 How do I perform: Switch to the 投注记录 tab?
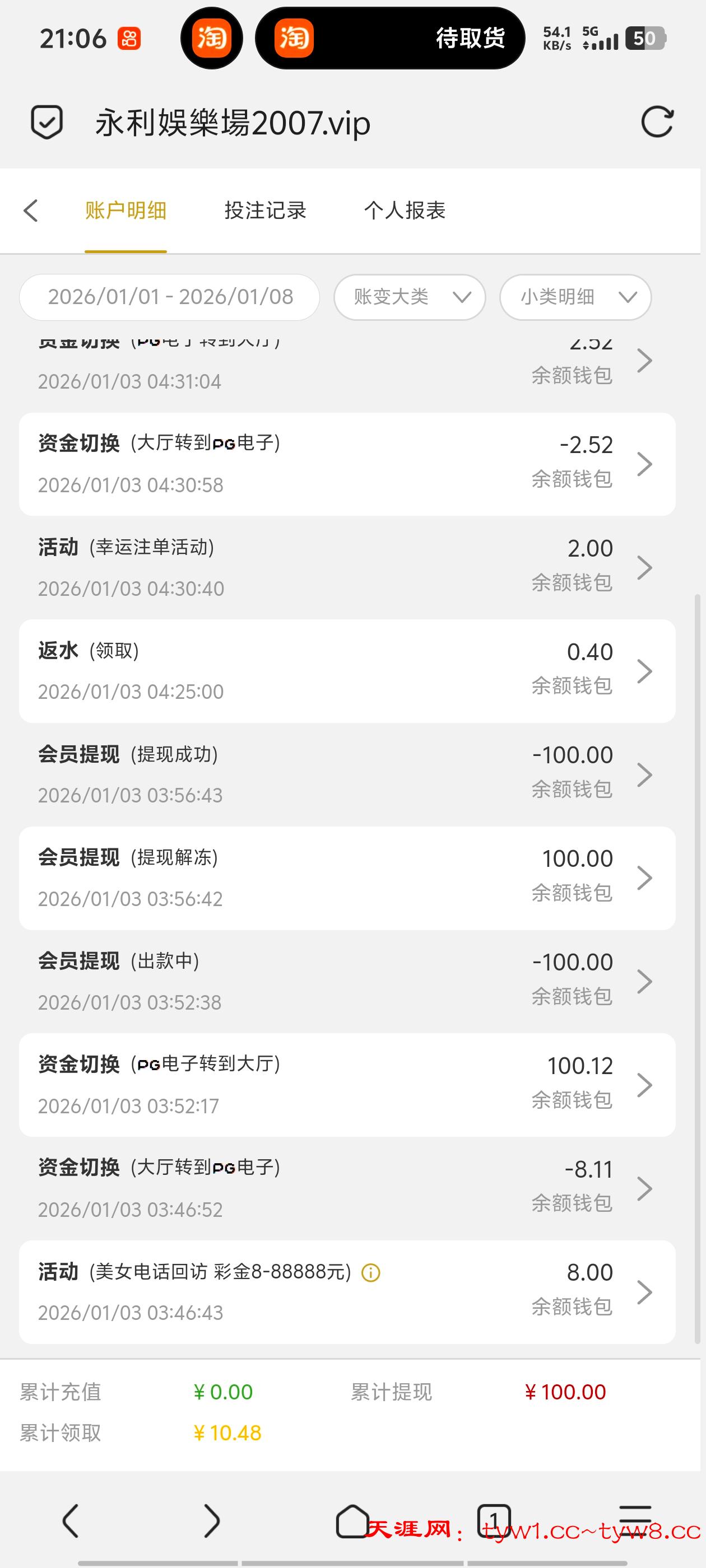[x=265, y=211]
